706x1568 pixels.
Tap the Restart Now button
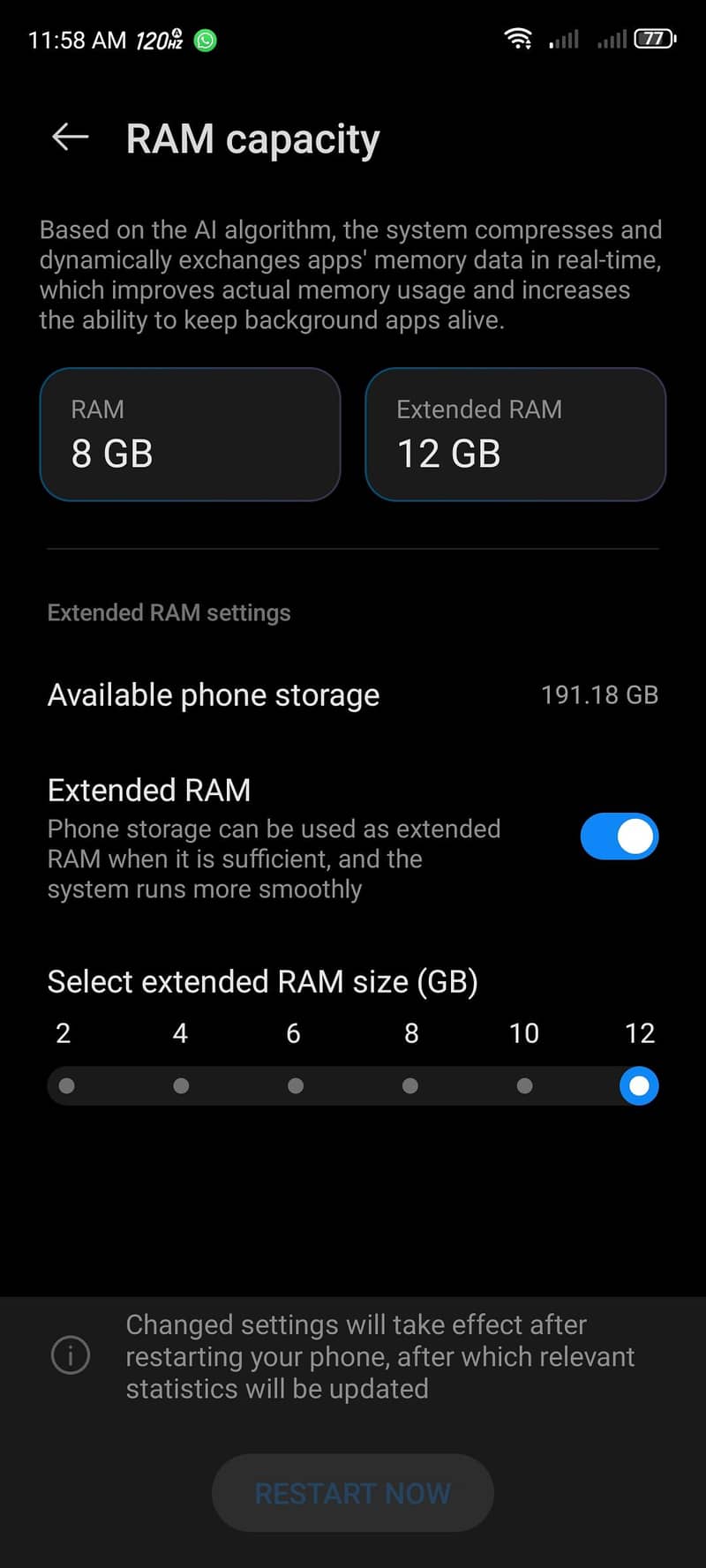point(353,1493)
